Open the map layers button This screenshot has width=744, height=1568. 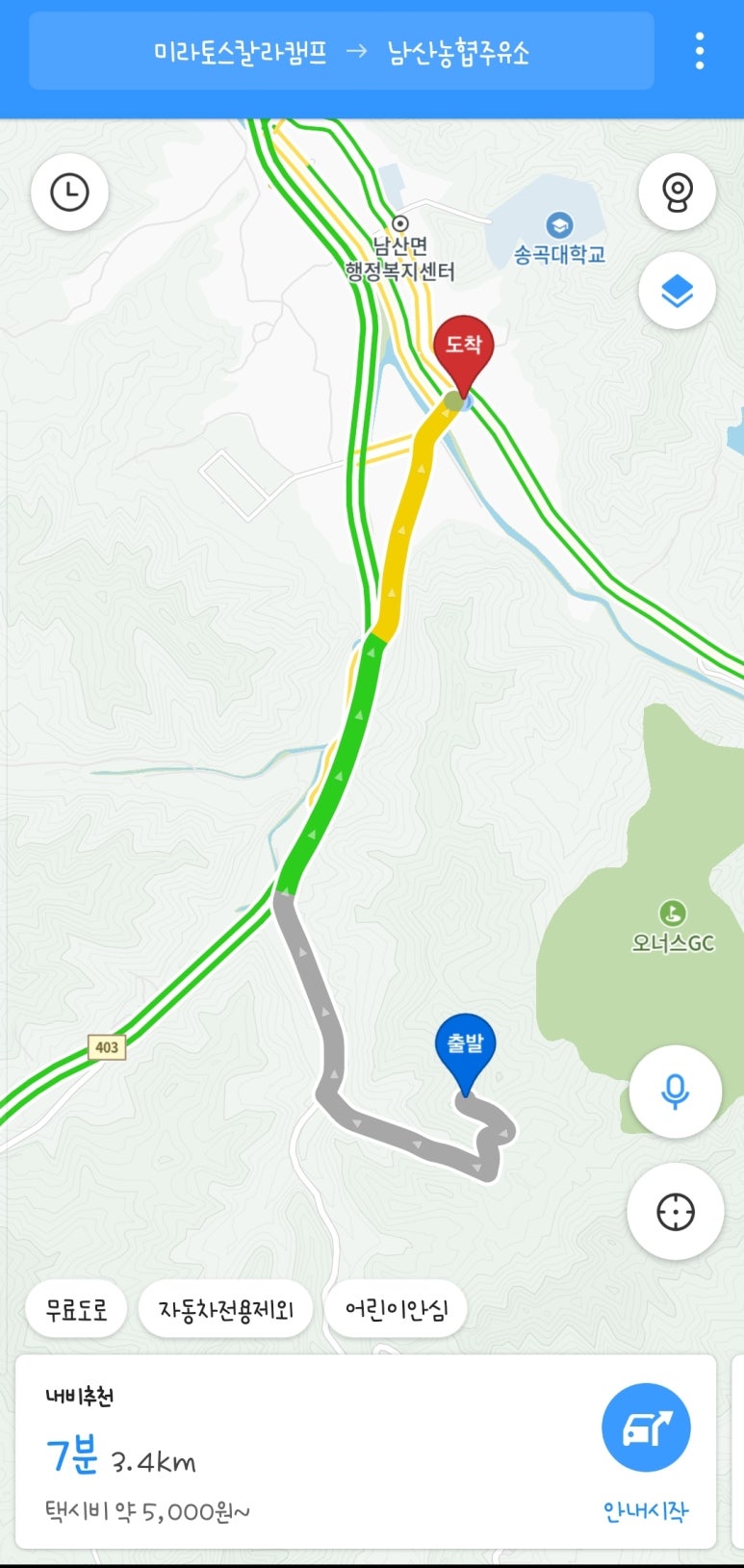[x=677, y=290]
